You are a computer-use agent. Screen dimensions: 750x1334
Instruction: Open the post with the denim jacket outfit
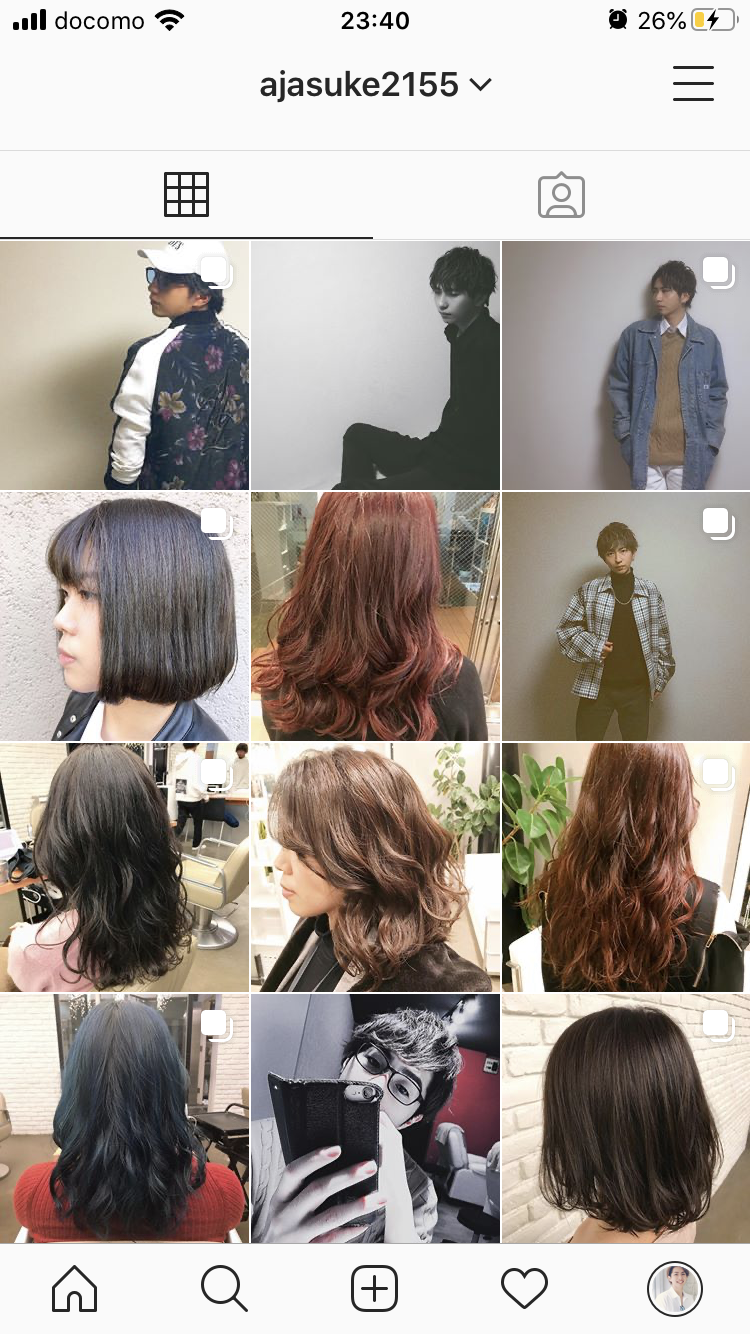point(626,365)
